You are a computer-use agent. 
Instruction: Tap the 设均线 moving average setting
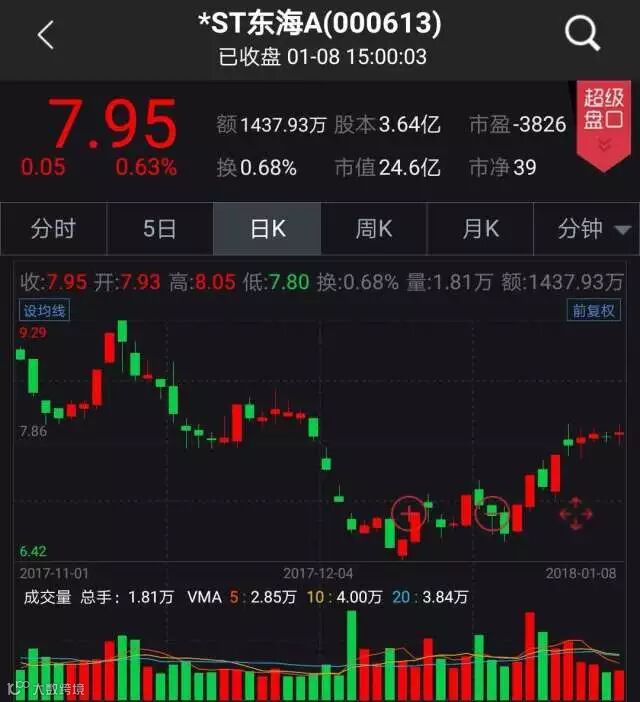coord(44,311)
